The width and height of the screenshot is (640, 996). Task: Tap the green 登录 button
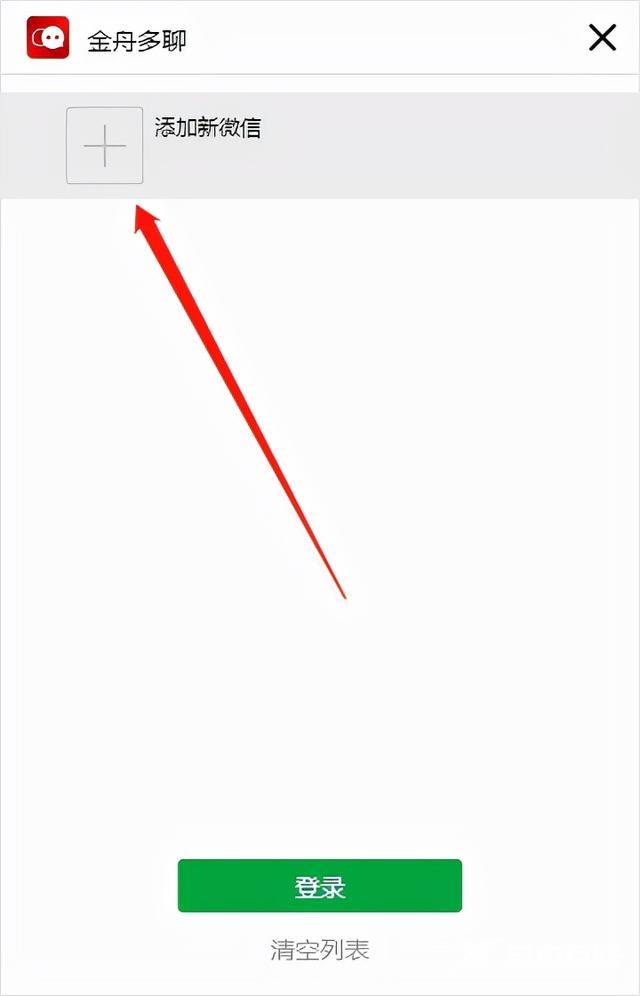pyautogui.click(x=320, y=886)
